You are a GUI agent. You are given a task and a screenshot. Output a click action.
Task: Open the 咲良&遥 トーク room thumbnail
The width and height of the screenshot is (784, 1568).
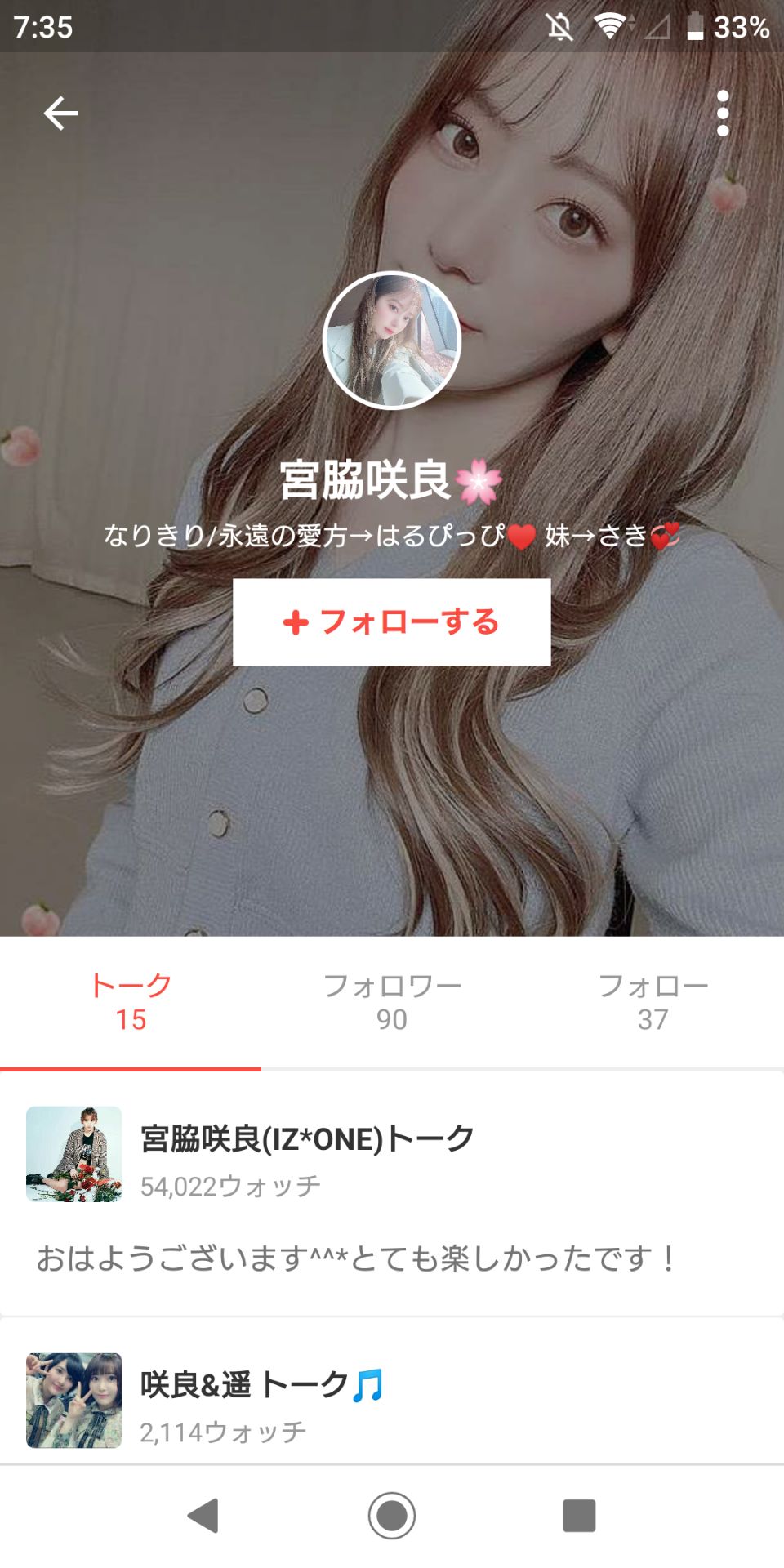pos(75,1398)
